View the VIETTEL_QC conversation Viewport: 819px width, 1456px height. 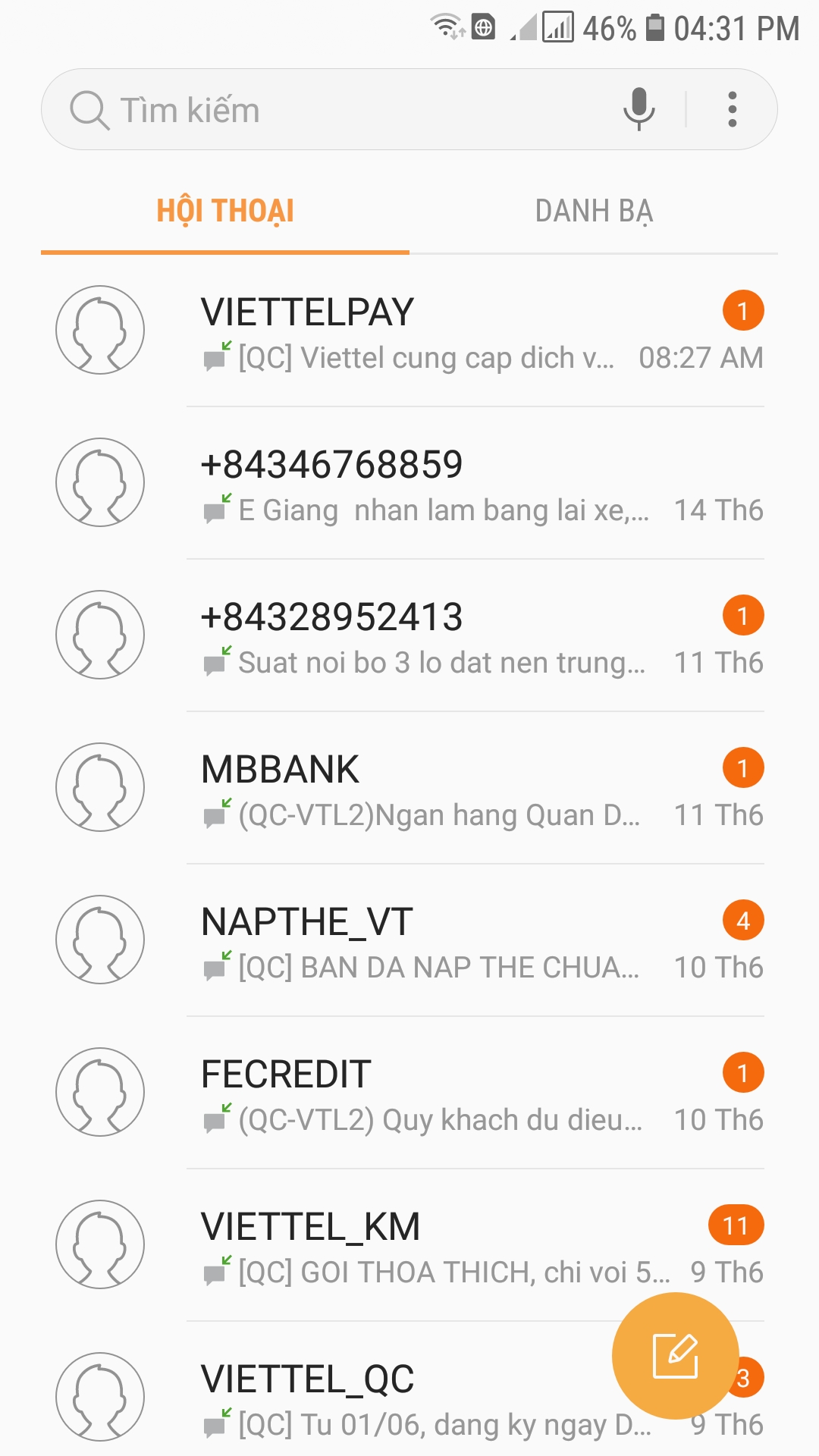379,1399
